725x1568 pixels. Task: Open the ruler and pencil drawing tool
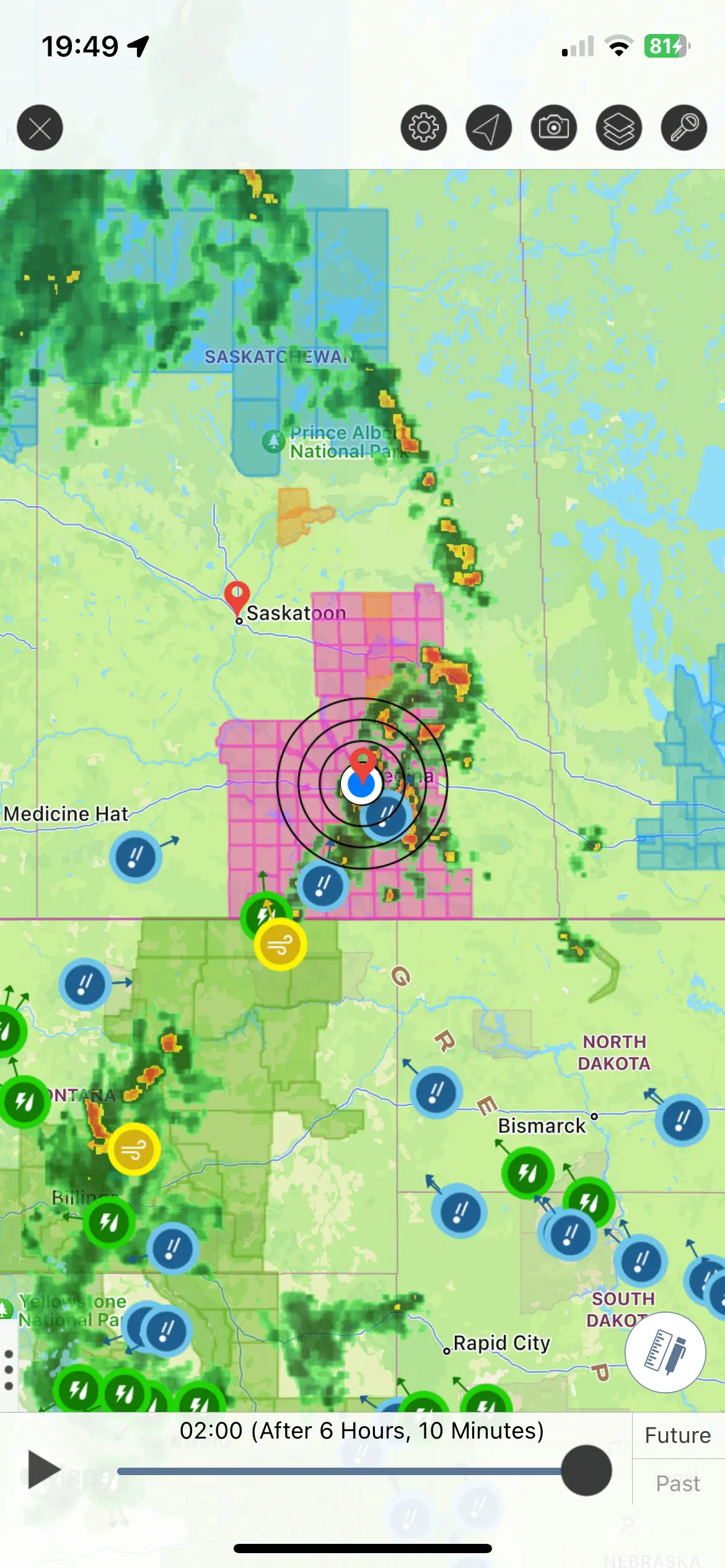(x=665, y=1352)
